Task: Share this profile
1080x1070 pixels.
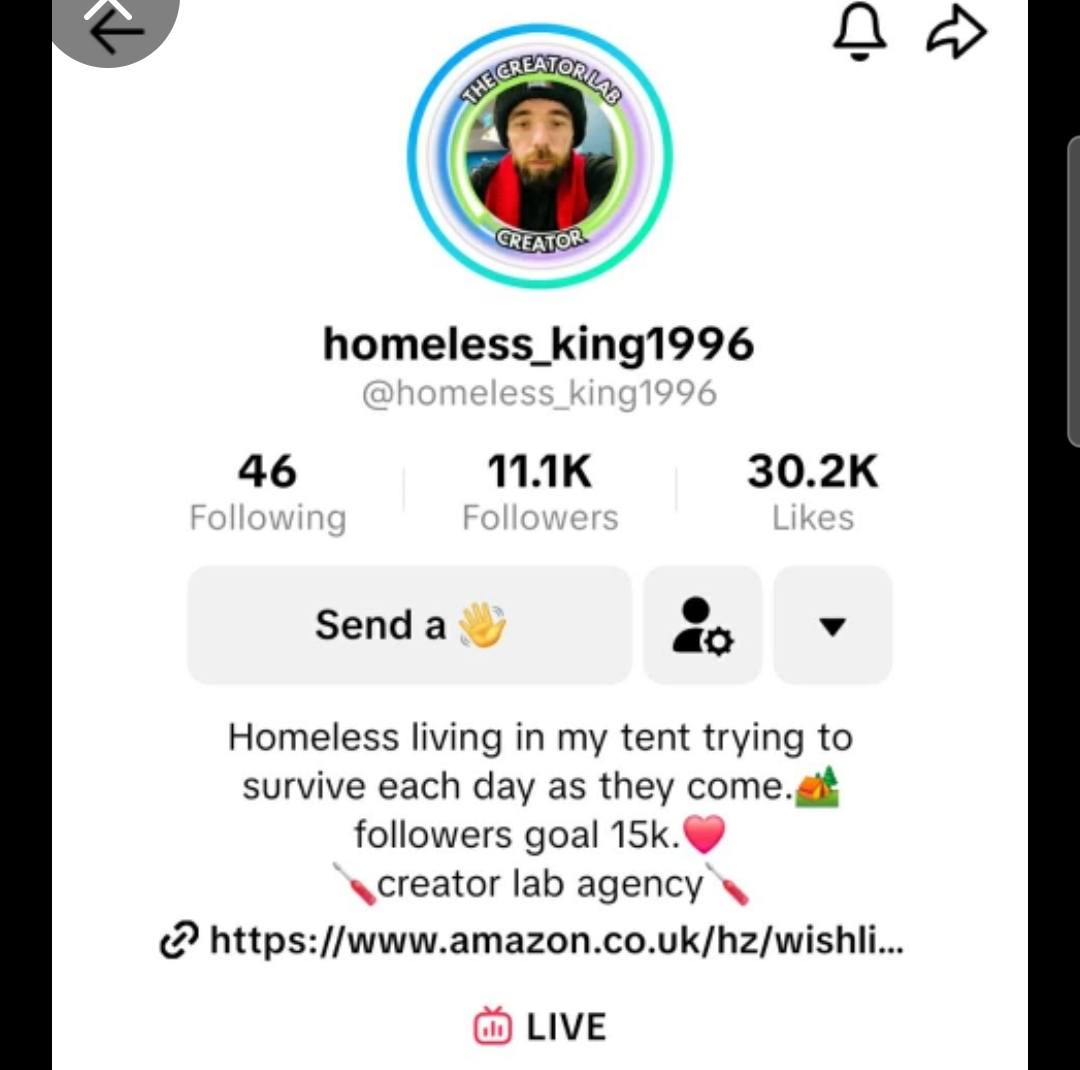Action: click(956, 32)
